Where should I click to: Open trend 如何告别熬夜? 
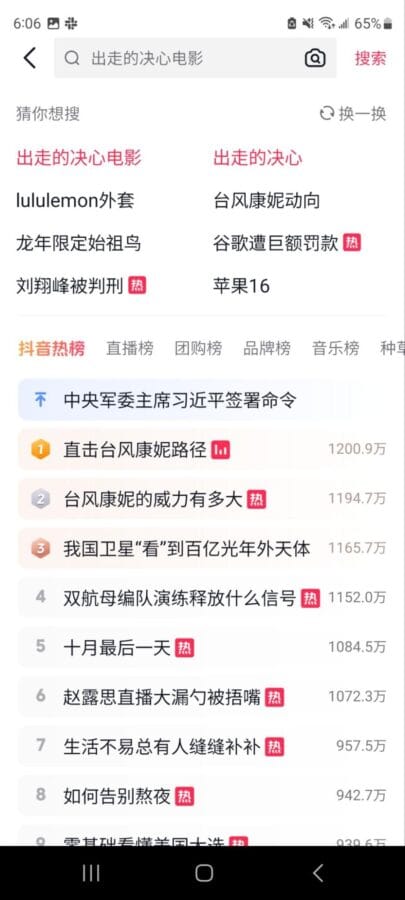[202, 796]
